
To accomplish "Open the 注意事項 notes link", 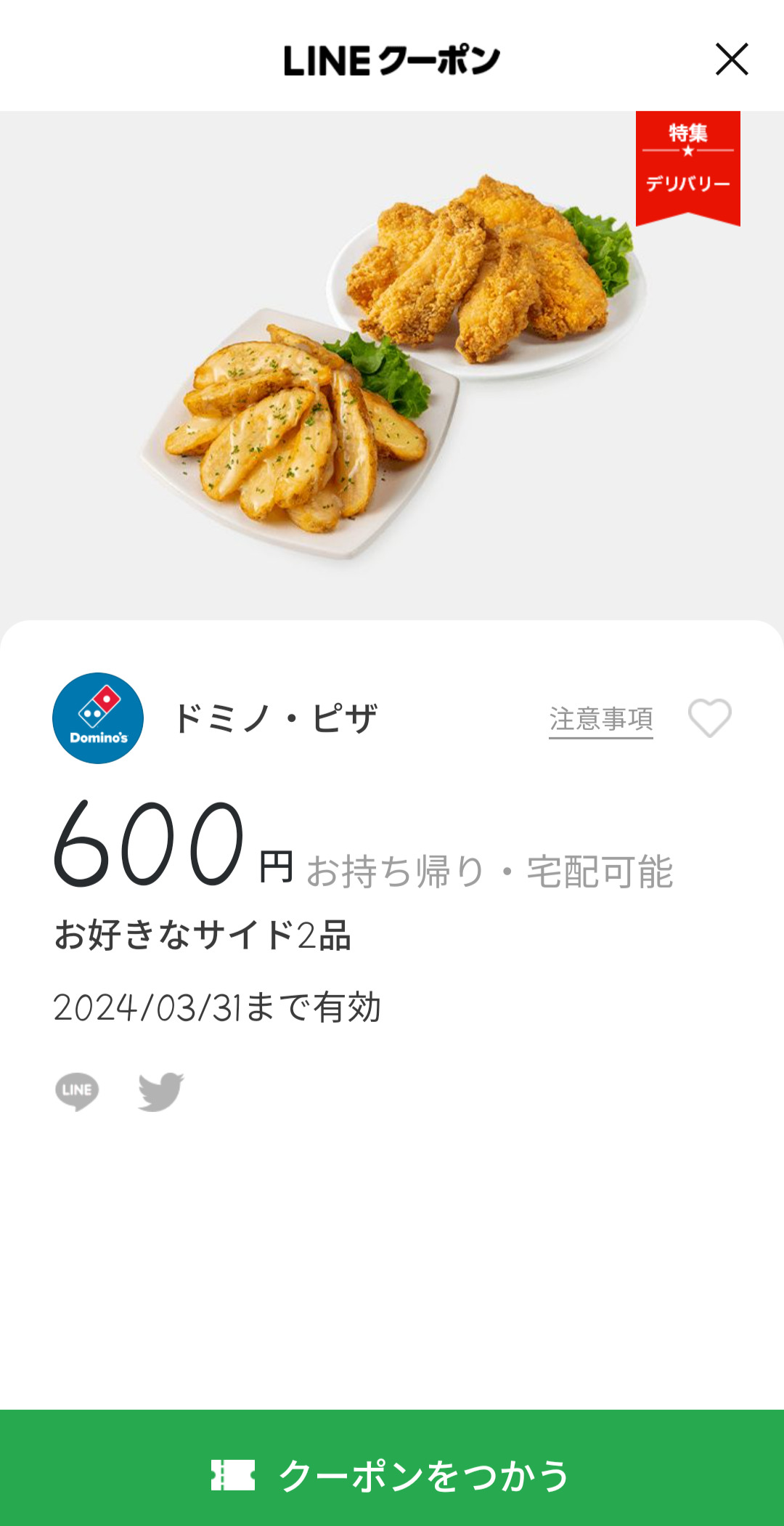I will [x=600, y=719].
